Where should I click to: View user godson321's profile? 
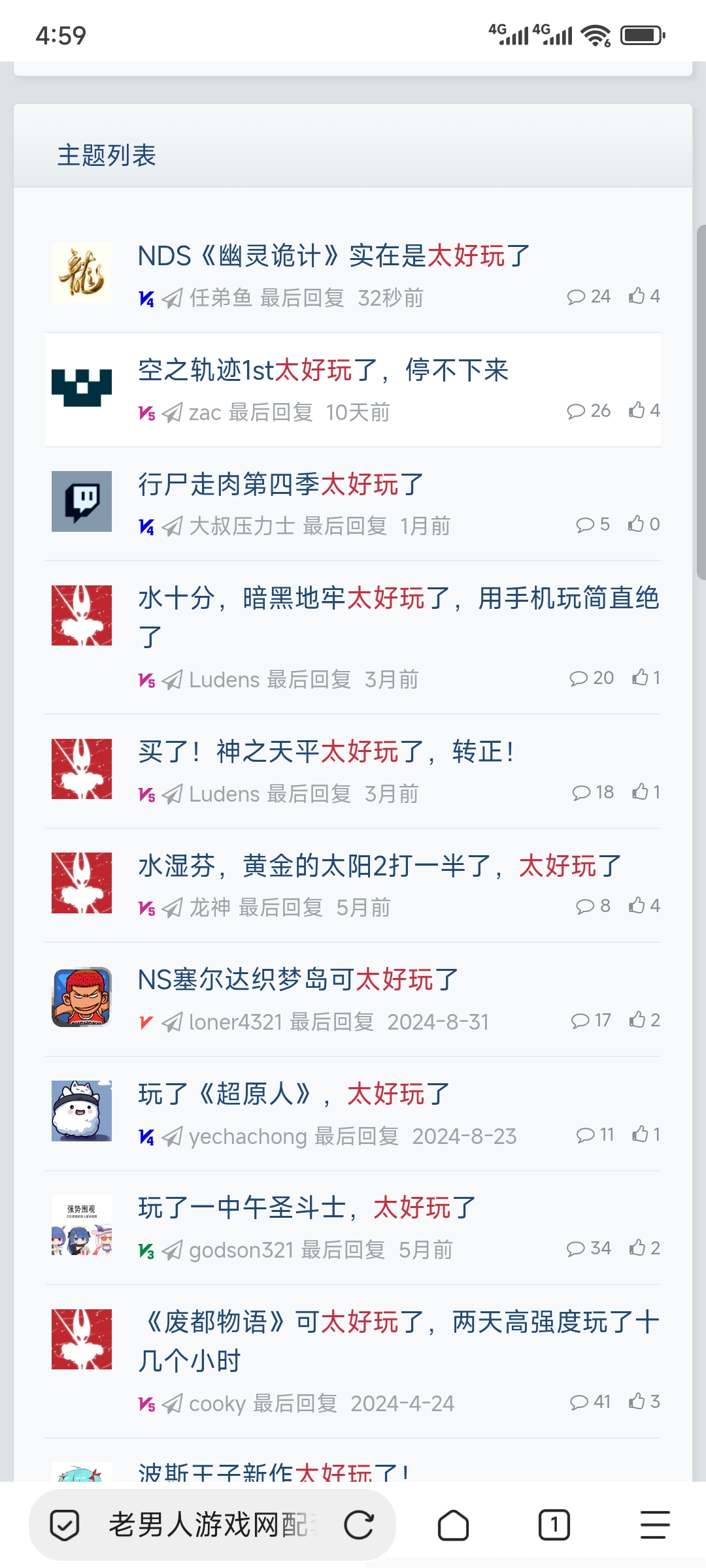241,1250
